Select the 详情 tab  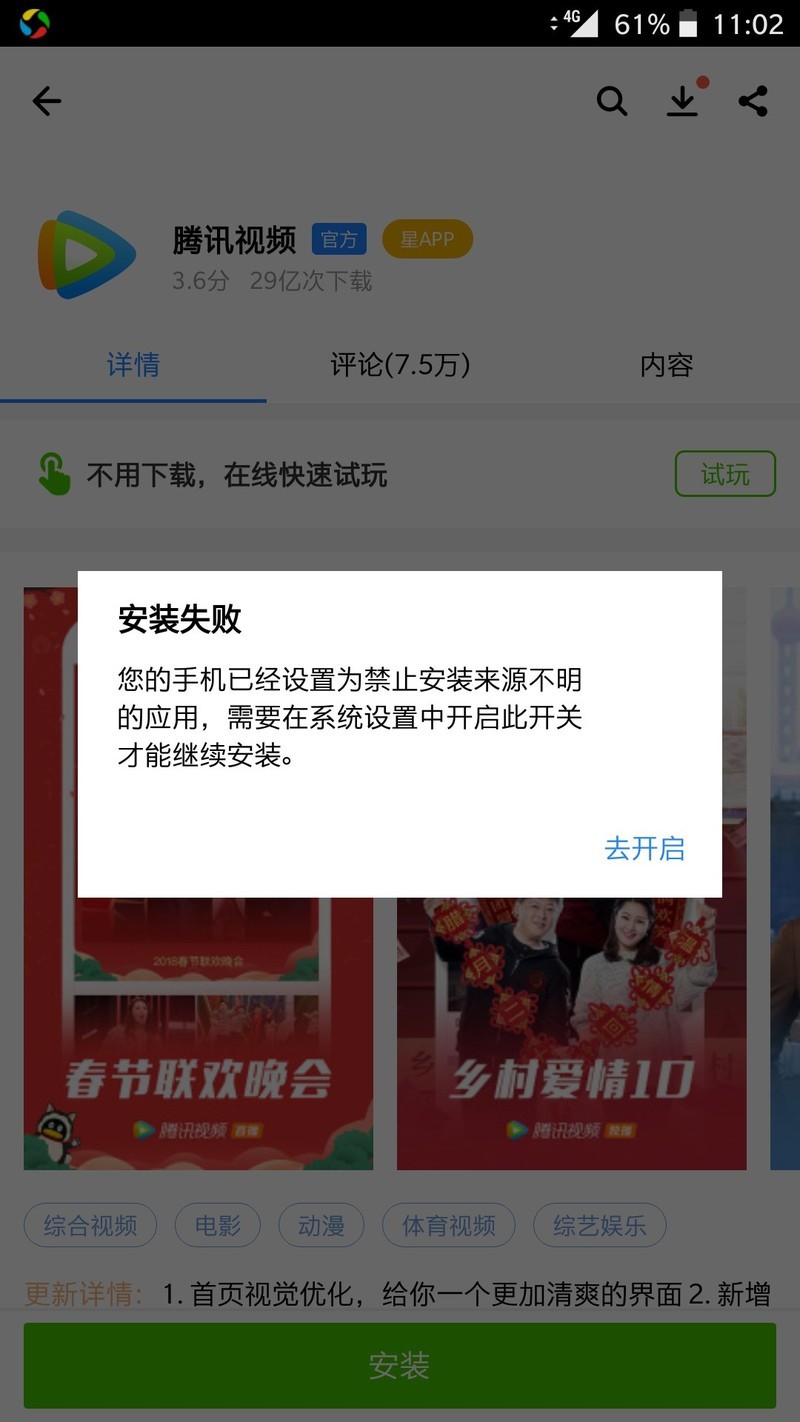pos(133,365)
